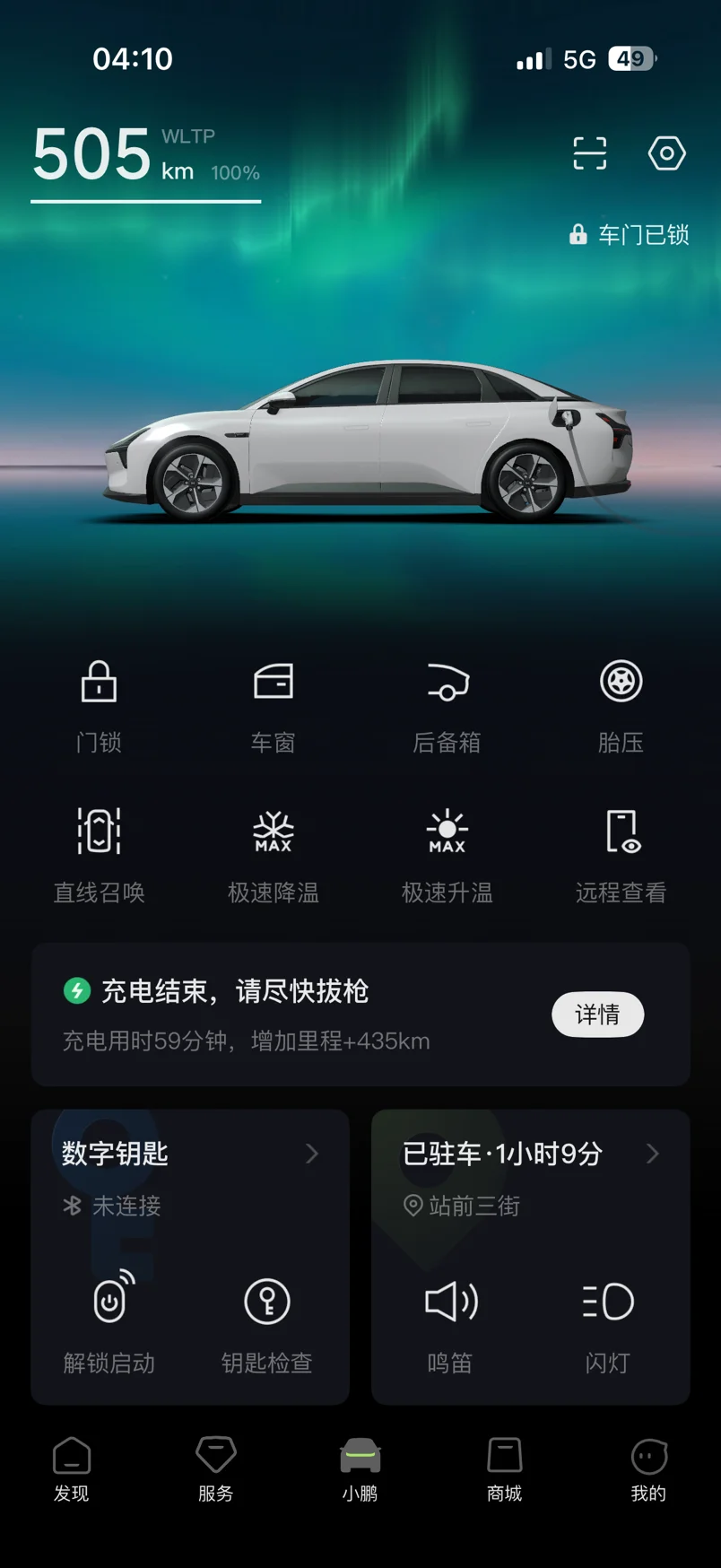Switch to the 服务 tab
721x1568 pixels.
[x=216, y=1468]
